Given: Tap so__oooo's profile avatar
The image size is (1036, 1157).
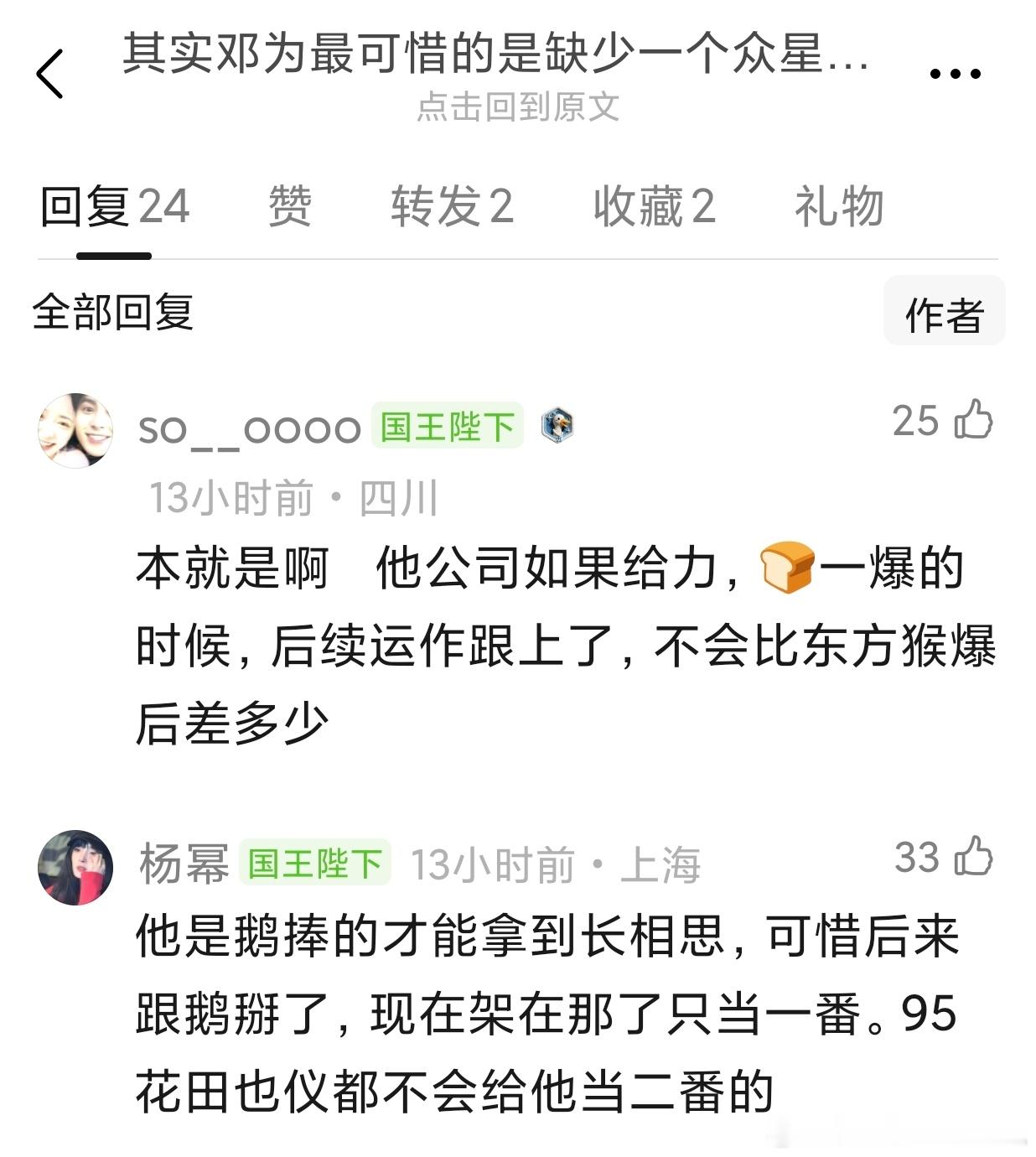Looking at the screenshot, I should 75,428.
